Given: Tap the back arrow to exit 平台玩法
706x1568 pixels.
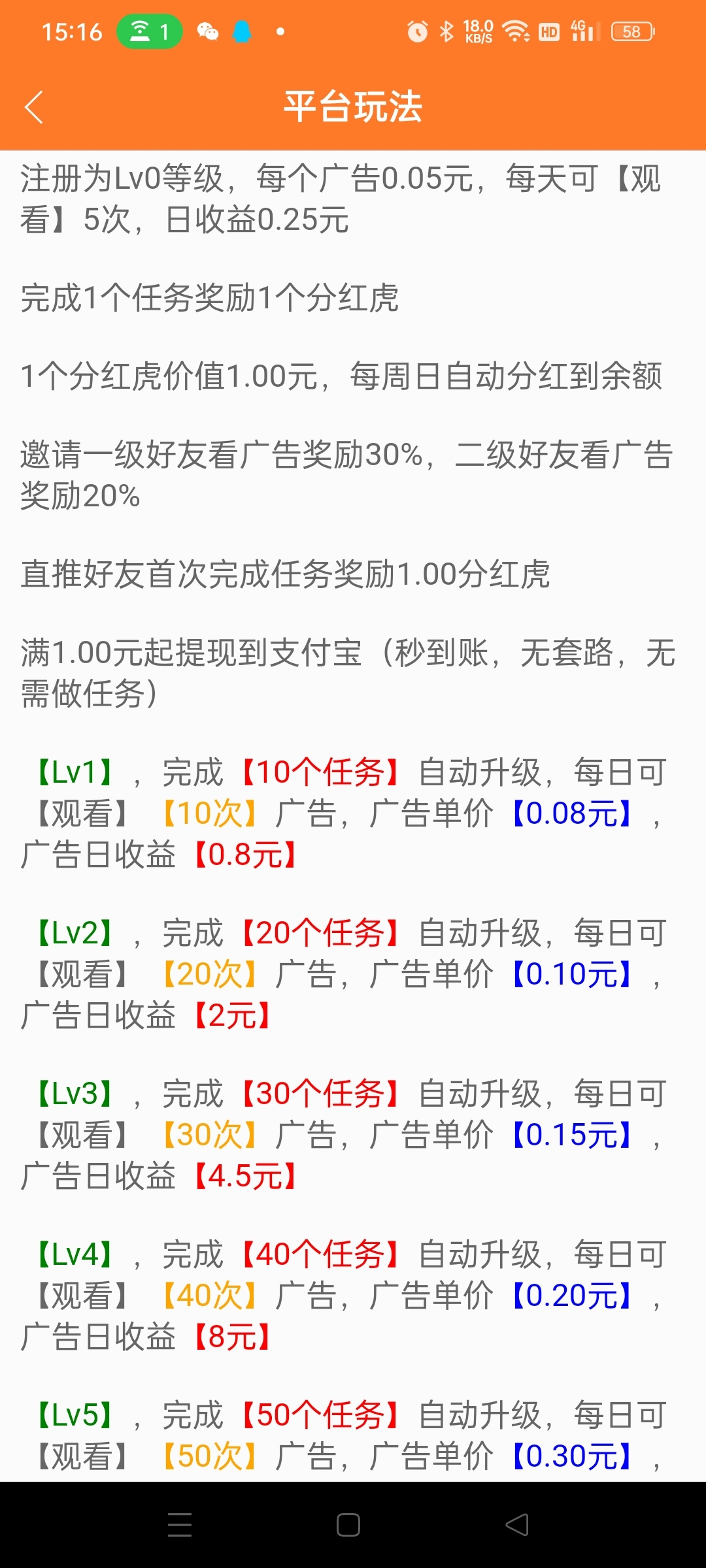Looking at the screenshot, I should [x=34, y=106].
